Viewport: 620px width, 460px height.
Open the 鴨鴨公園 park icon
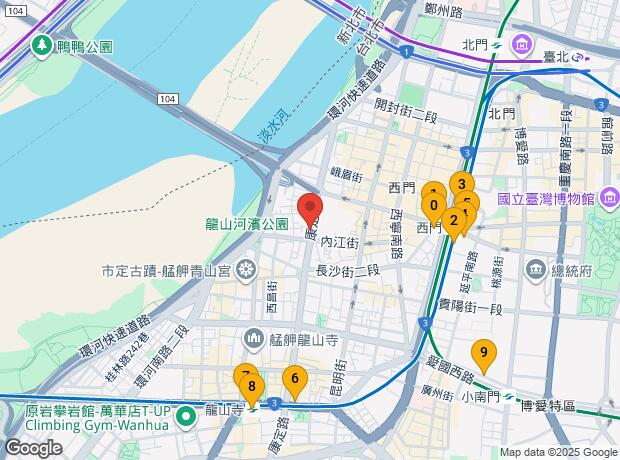tap(43, 47)
